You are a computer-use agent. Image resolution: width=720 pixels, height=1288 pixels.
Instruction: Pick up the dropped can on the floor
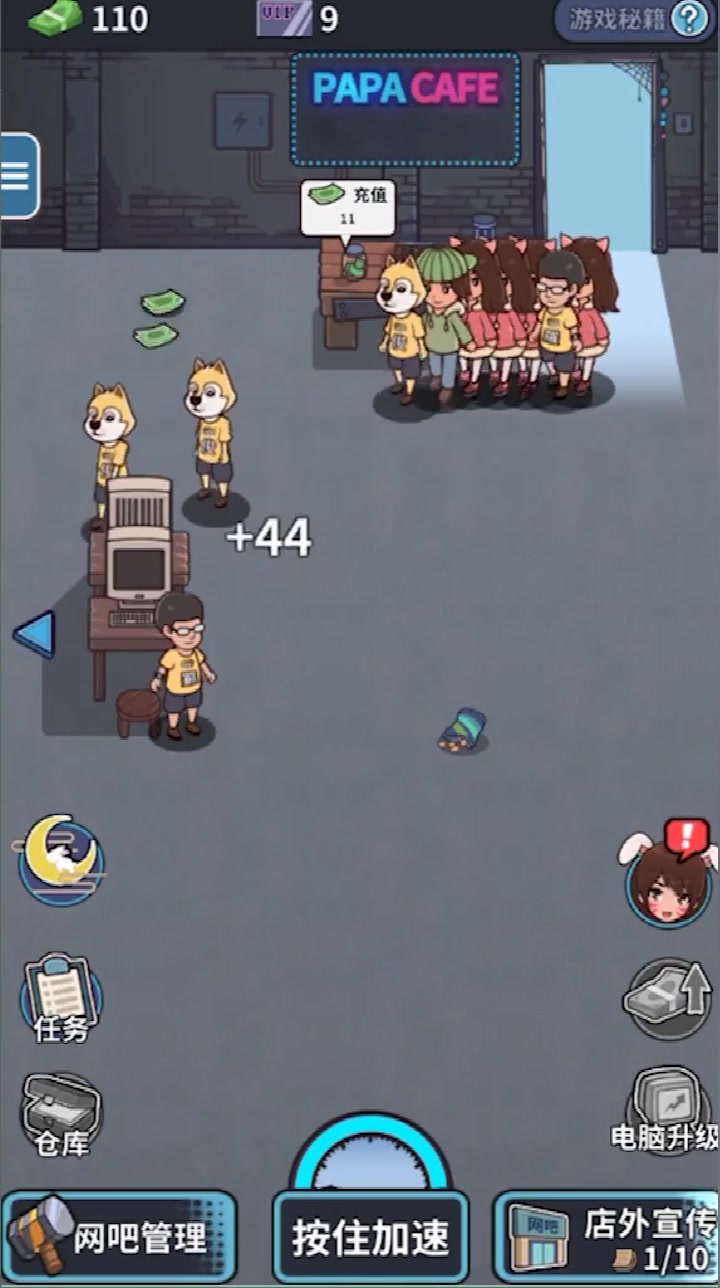tap(463, 730)
